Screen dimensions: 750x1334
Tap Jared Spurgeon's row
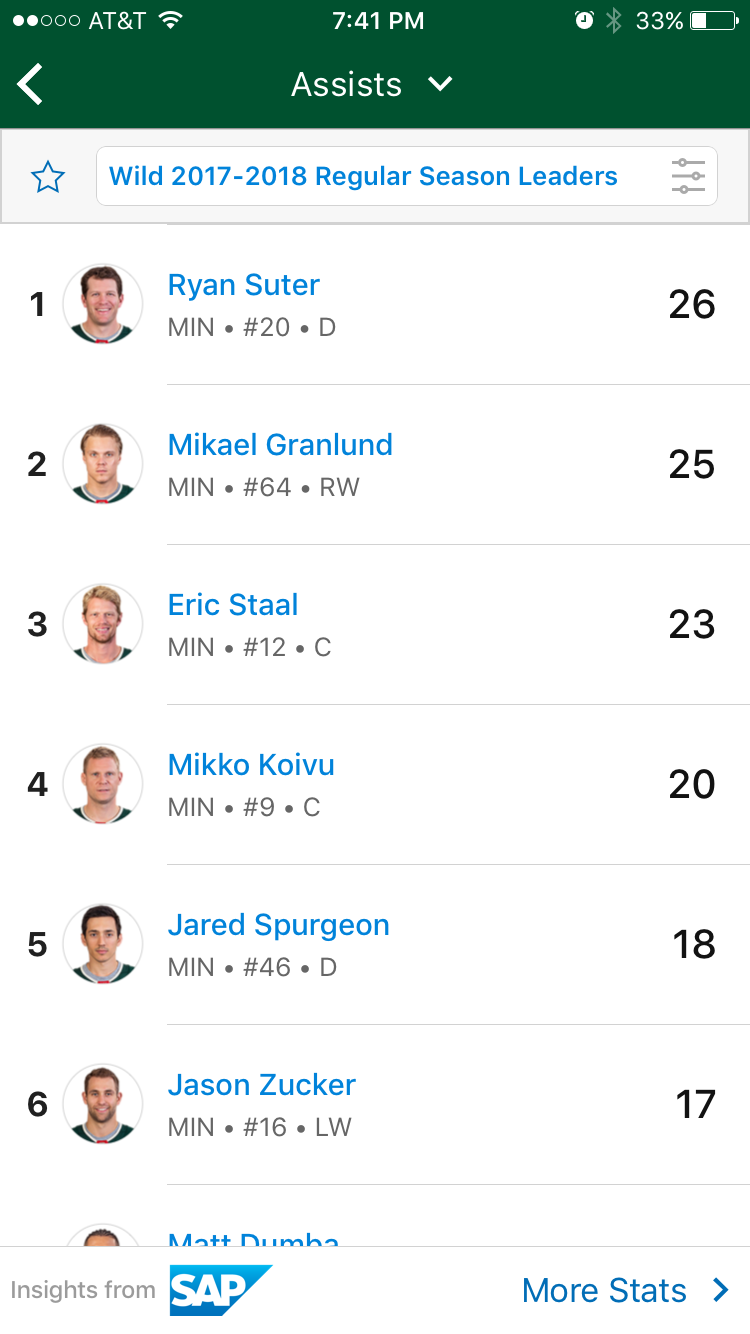pos(375,945)
